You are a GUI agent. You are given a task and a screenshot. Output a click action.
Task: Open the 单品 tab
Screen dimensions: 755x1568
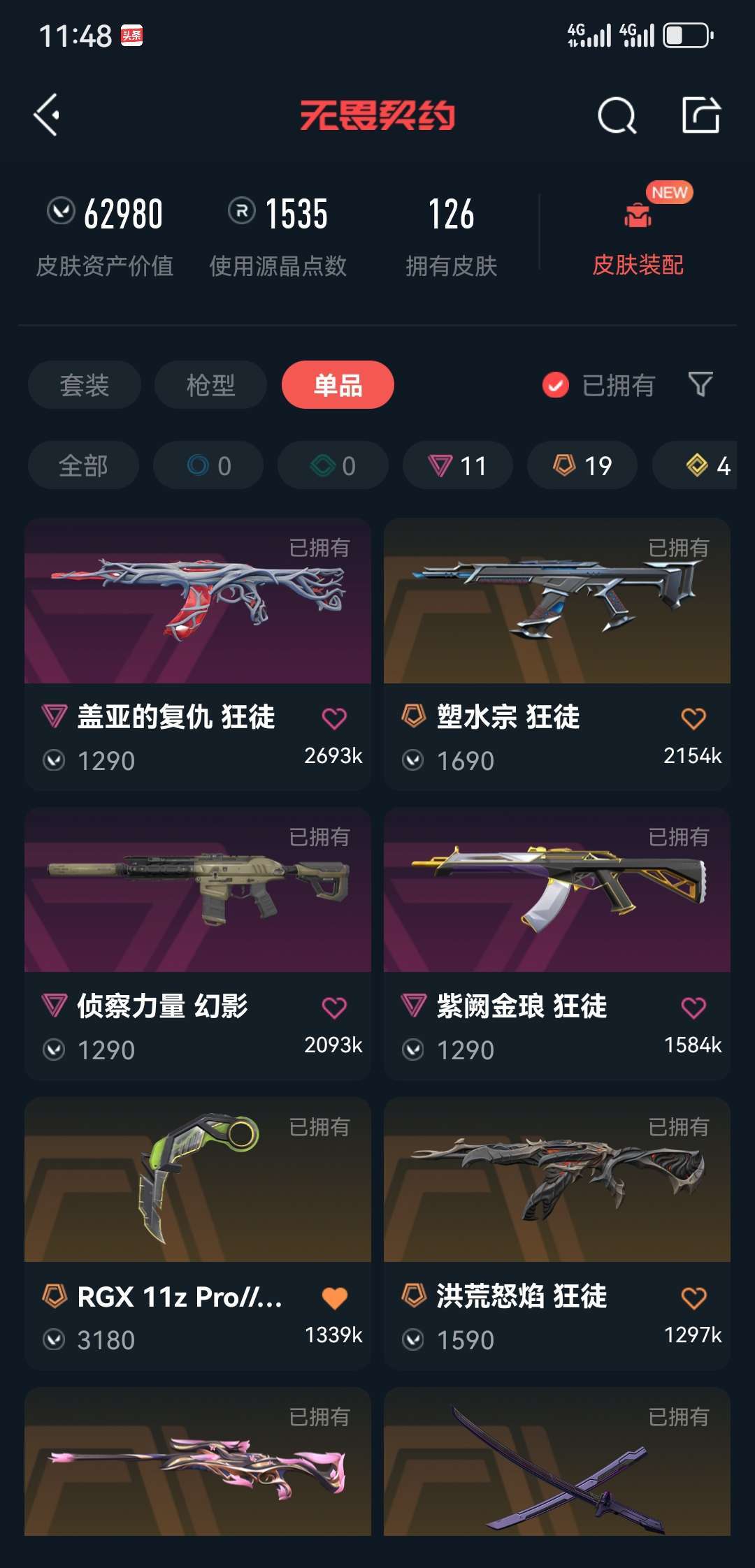point(338,384)
